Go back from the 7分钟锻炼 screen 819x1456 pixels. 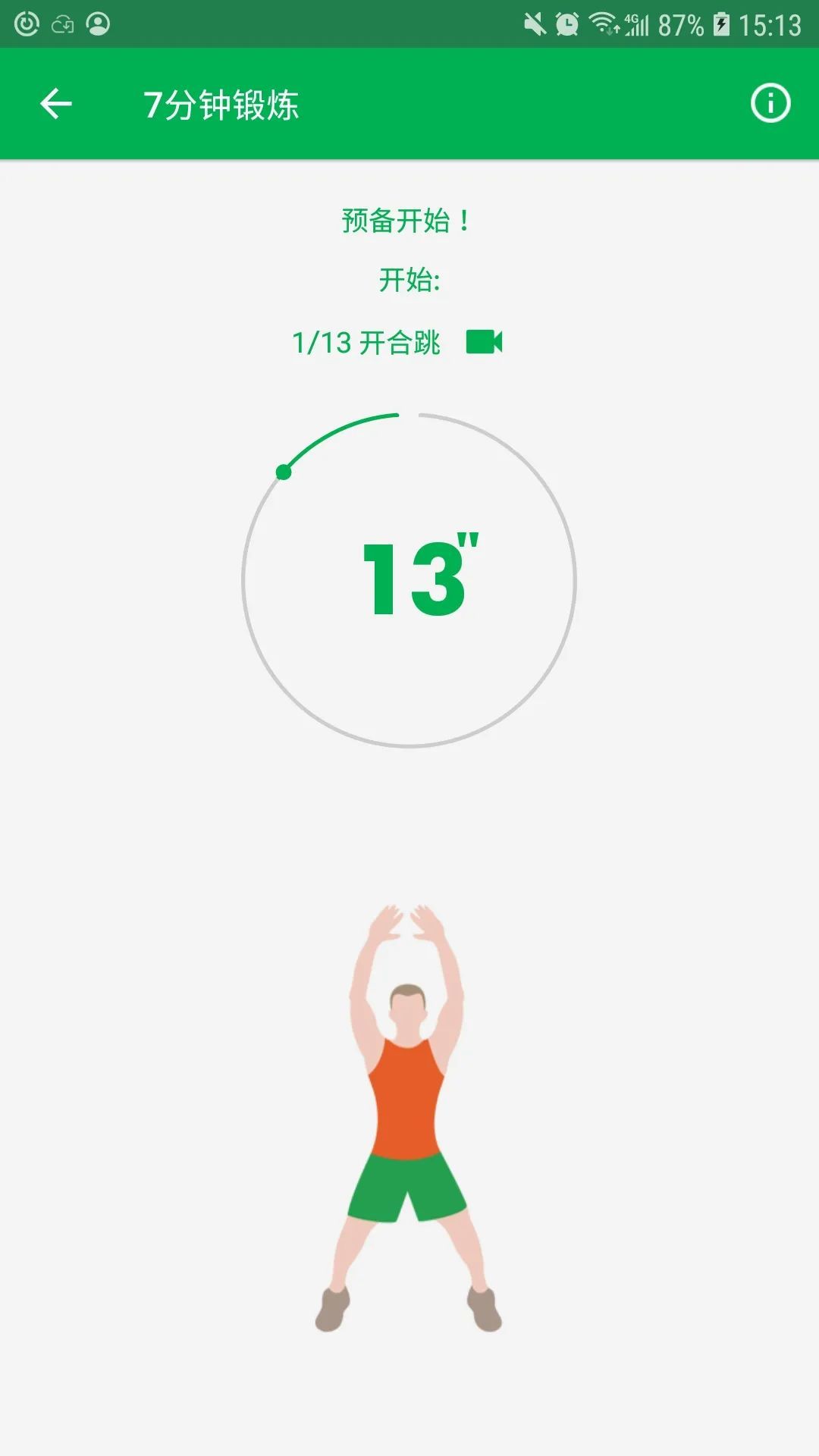(x=56, y=104)
